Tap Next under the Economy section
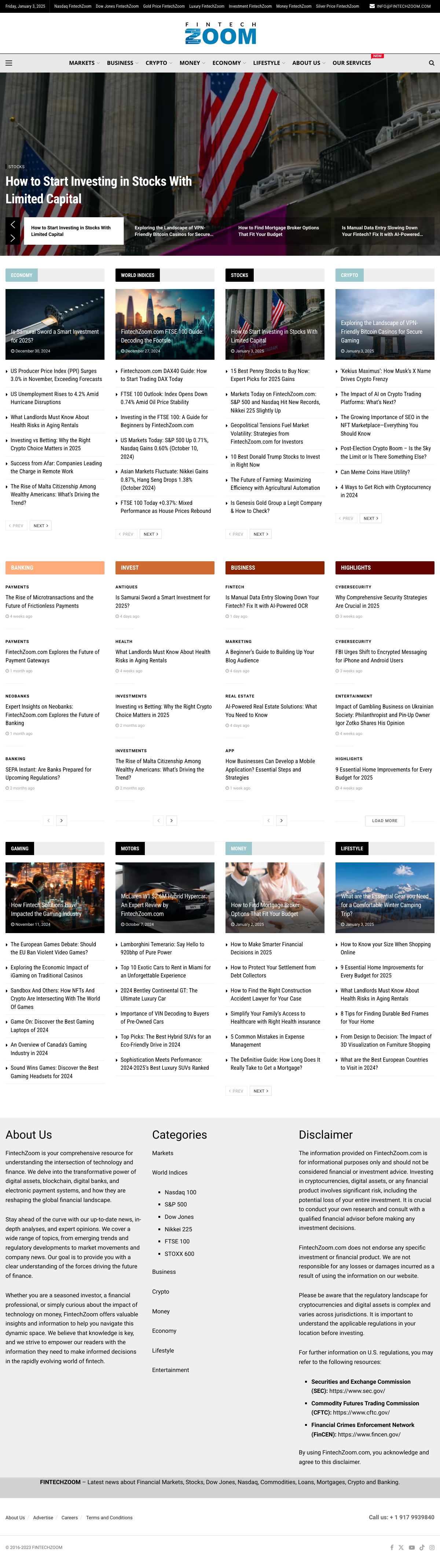This screenshot has width=440, height=1568. [40, 525]
